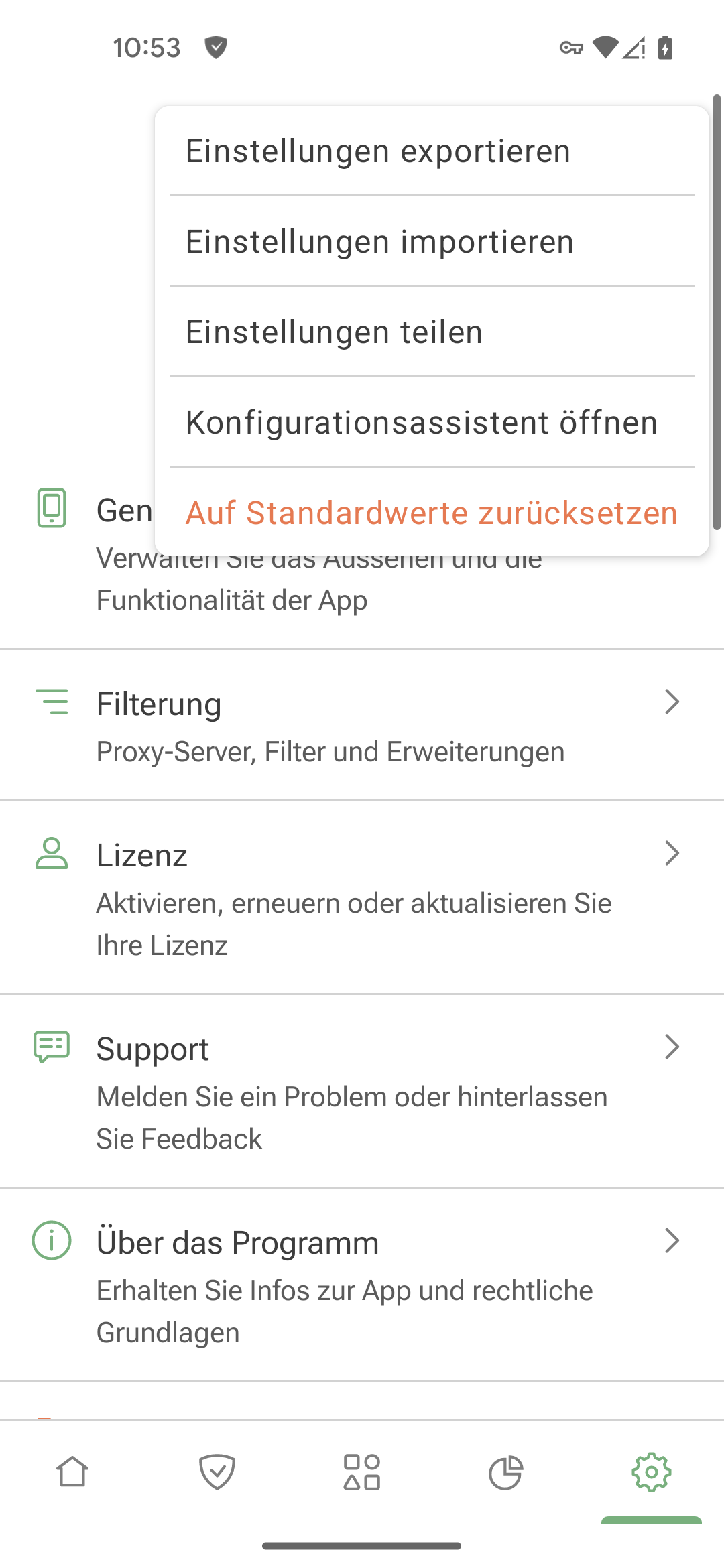Switch to the home tab
Image resolution: width=724 pixels, height=1568 pixels.
click(72, 1472)
